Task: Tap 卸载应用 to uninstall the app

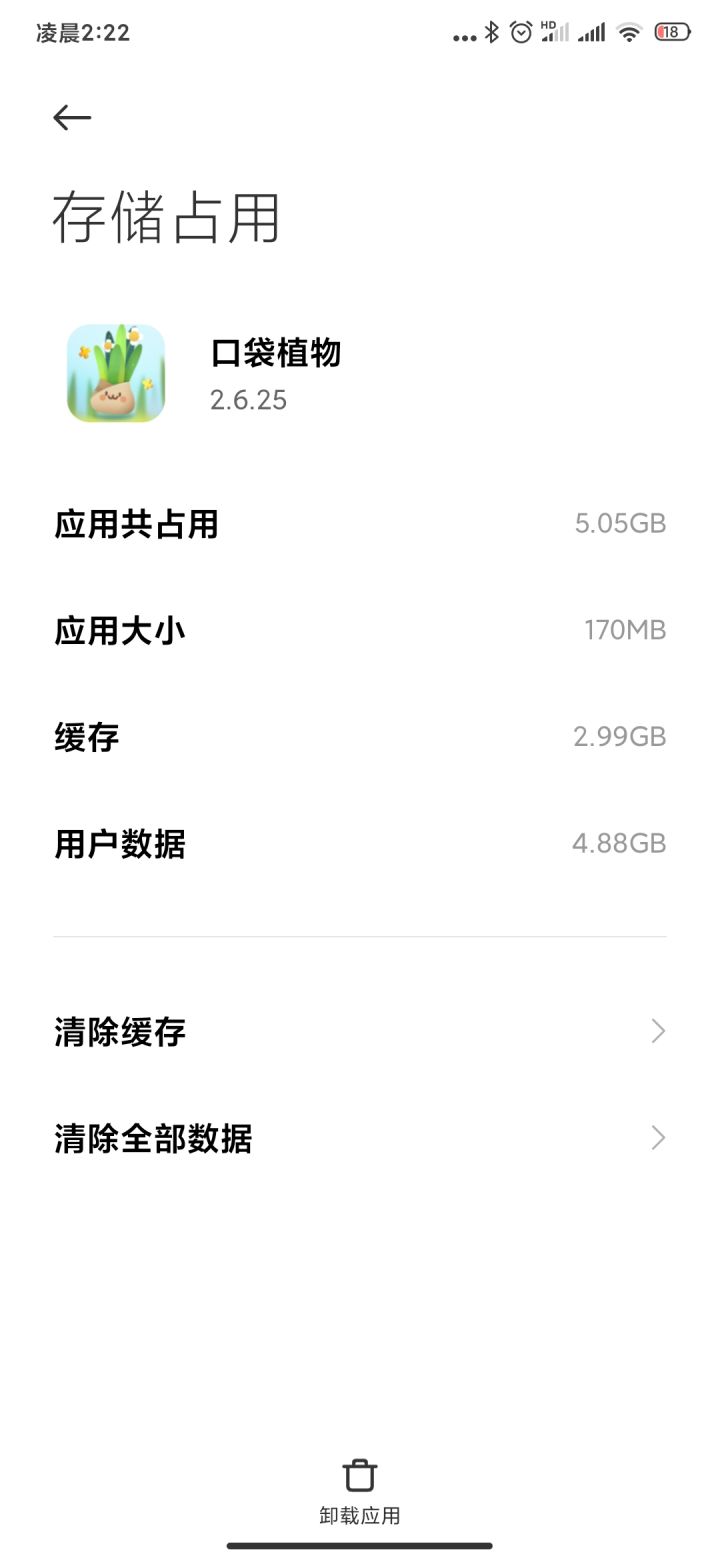Action: [x=359, y=1490]
